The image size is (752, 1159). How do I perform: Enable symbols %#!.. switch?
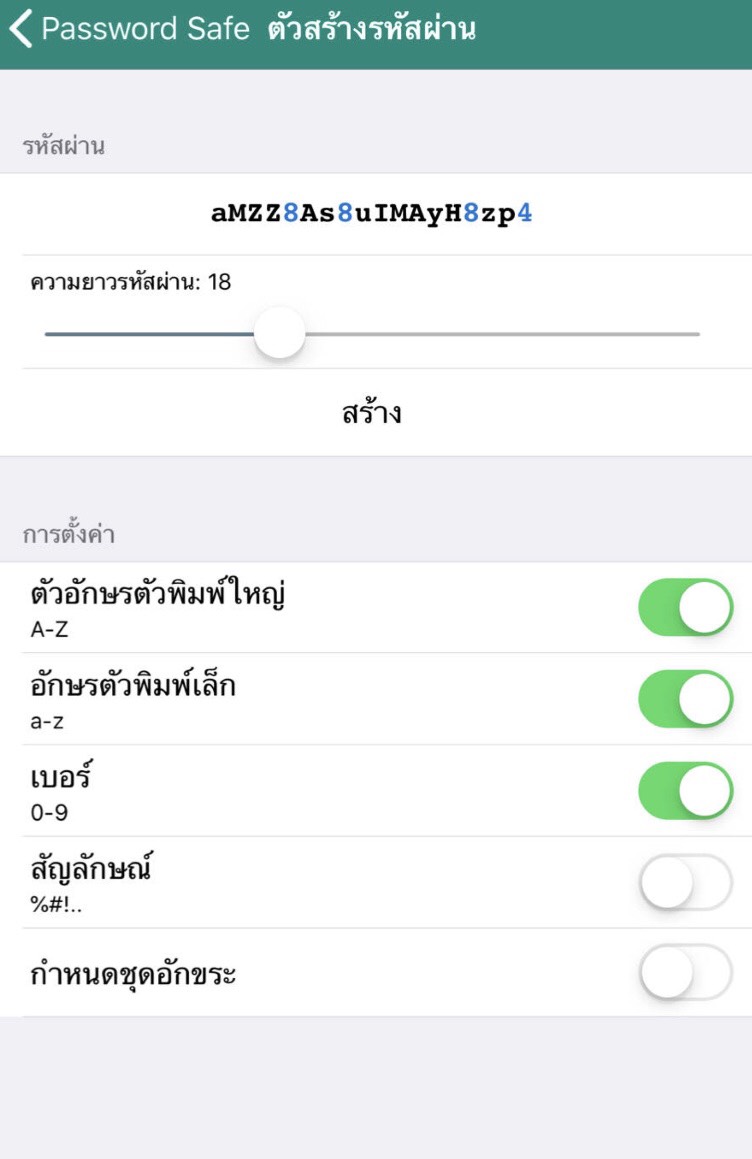(x=685, y=882)
